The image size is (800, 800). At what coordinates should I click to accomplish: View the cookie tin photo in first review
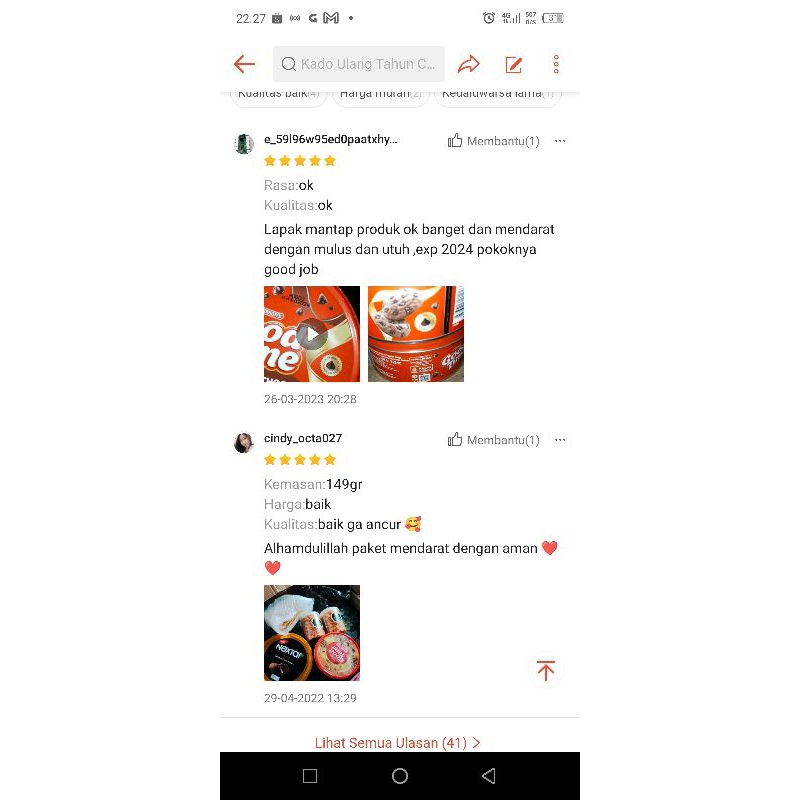coord(416,334)
